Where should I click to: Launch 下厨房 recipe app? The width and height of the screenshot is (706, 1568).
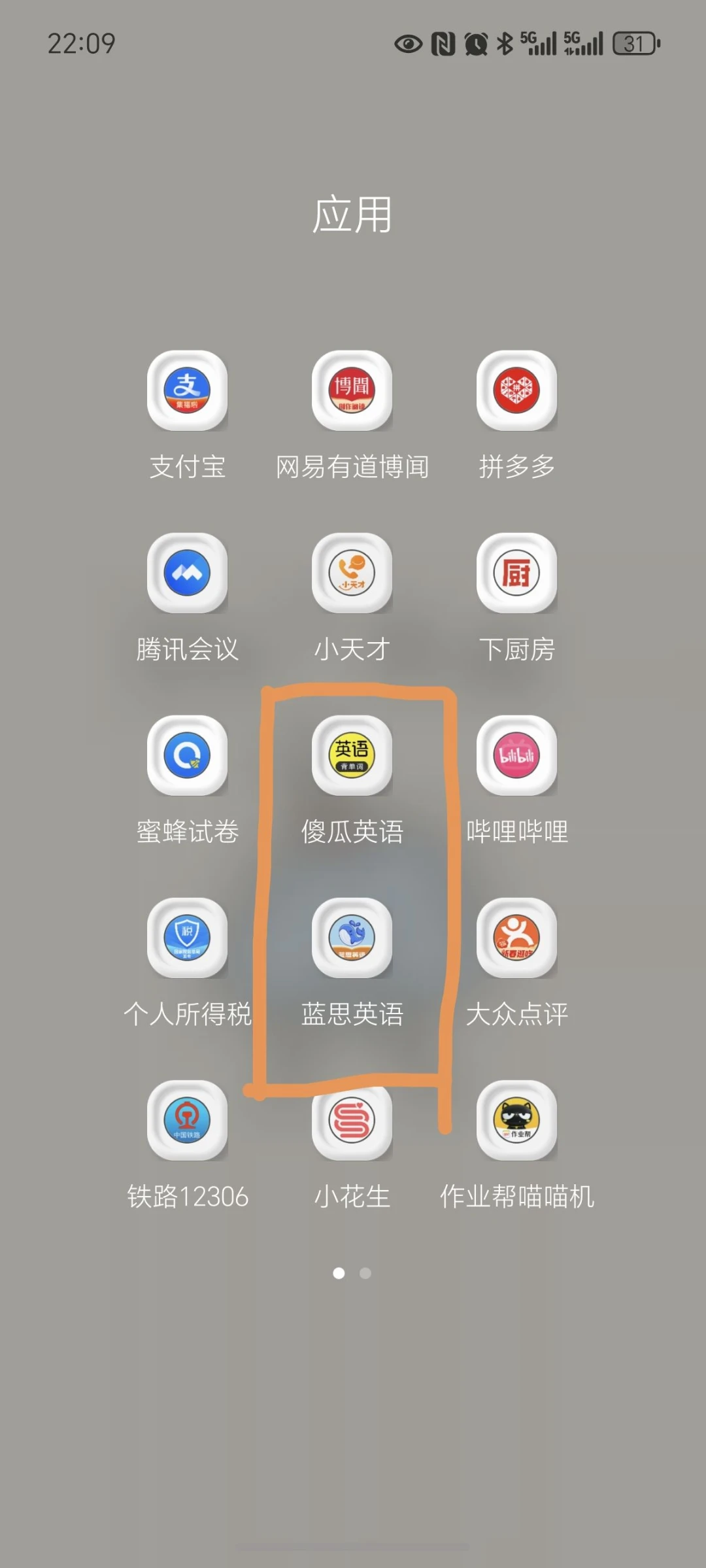(516, 573)
